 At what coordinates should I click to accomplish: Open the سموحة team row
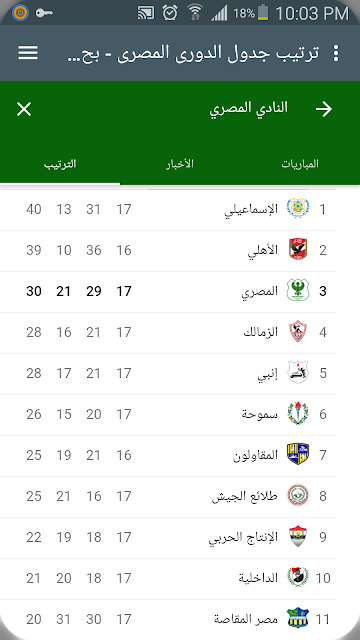point(168,415)
